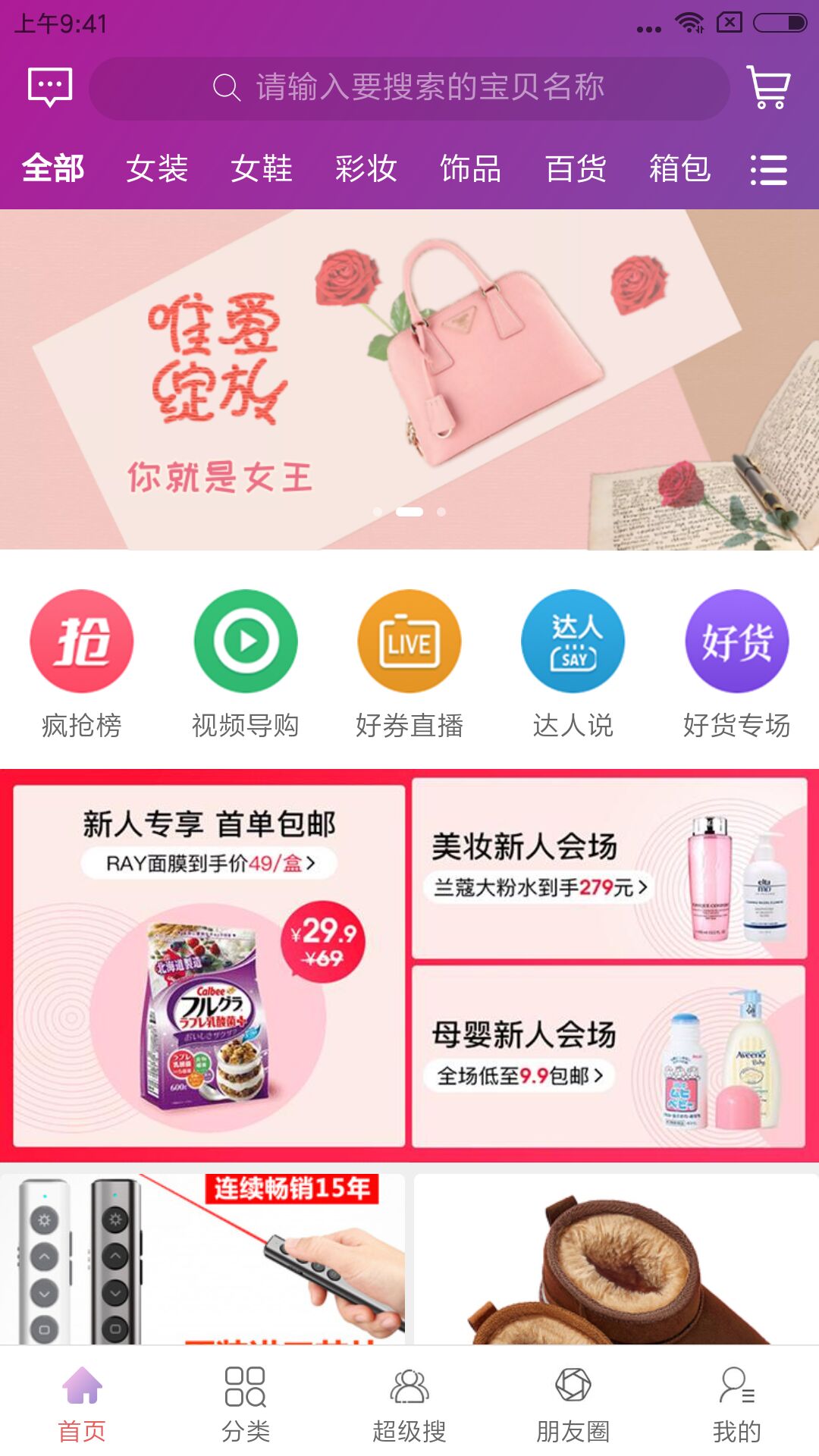The width and height of the screenshot is (819, 1456).
Task: Open 母婴新人会场 baby card
Action: pos(609,1056)
